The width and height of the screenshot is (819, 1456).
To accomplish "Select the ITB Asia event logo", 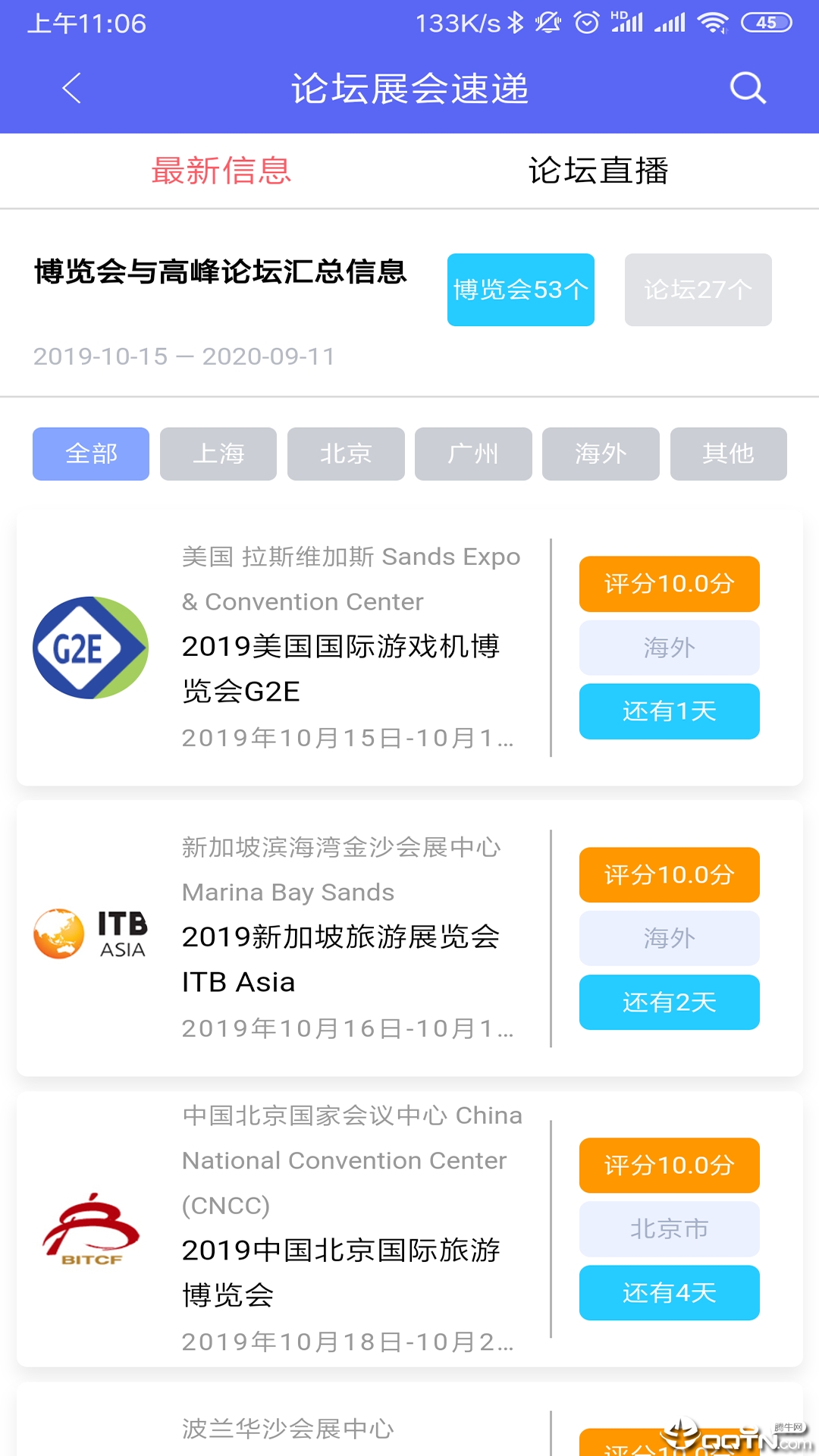I will coord(91,934).
